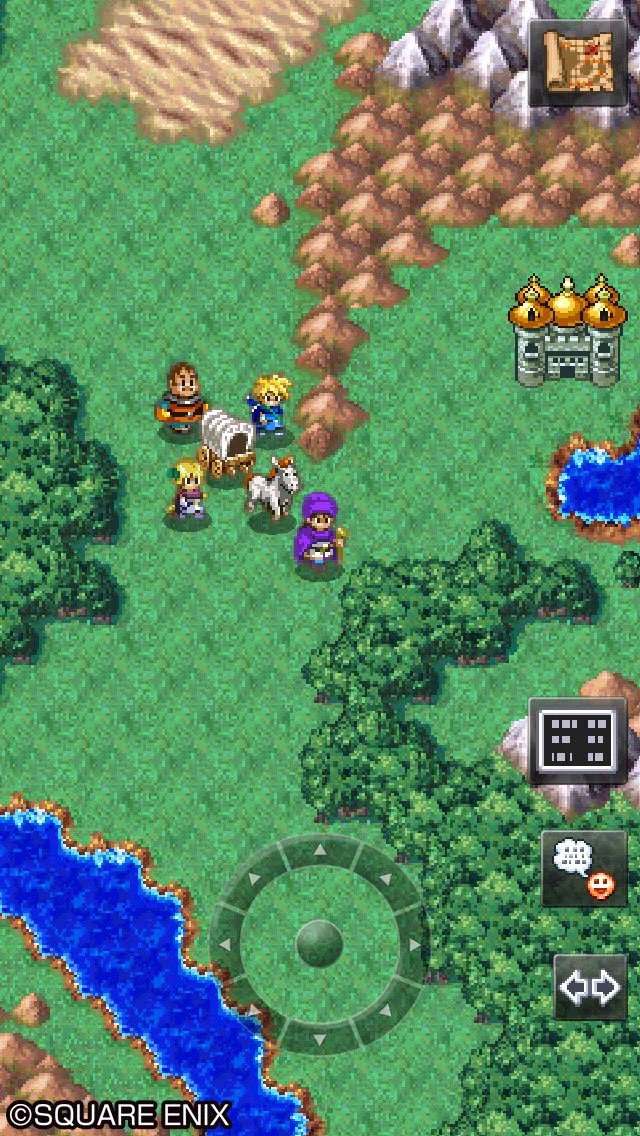Image resolution: width=640 pixels, height=1136 pixels.
Task: Tap the left arrow on the d-pad
Action: [226, 943]
